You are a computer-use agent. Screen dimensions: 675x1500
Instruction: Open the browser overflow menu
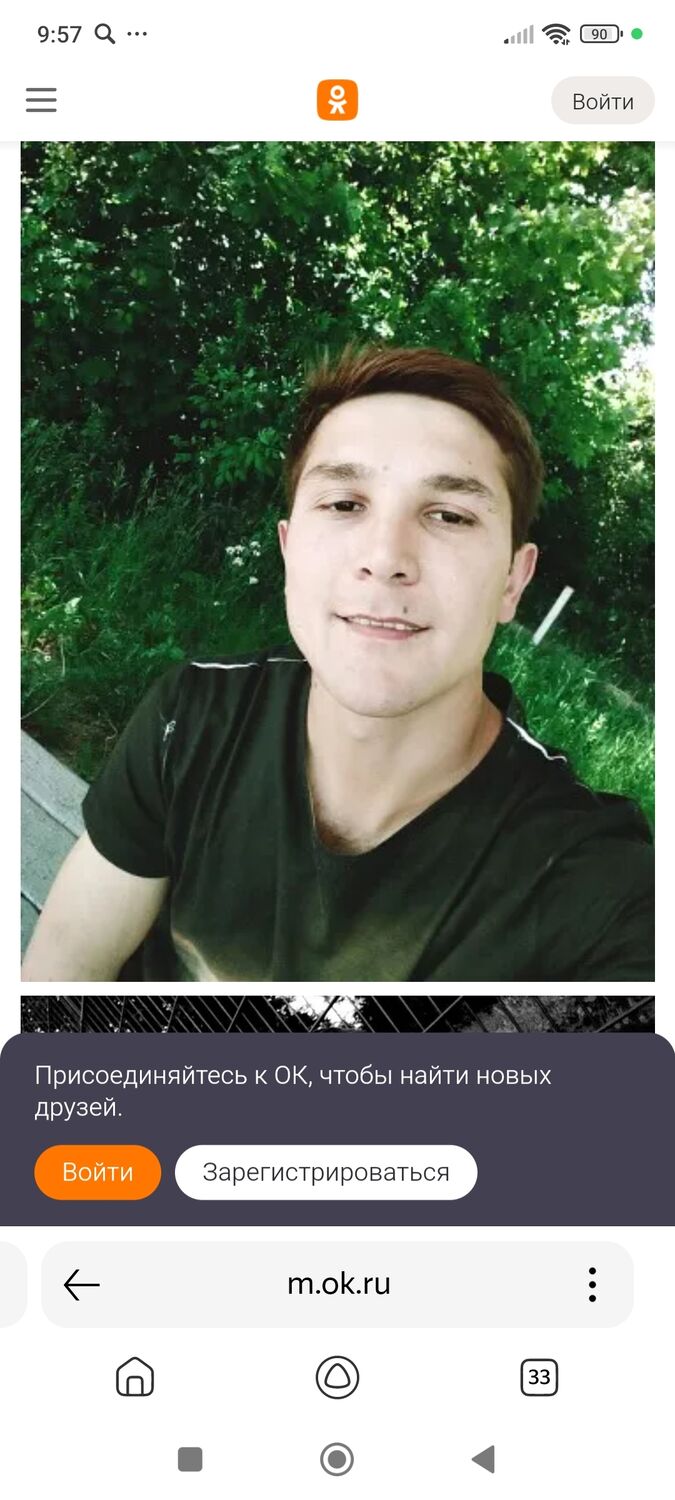click(592, 1284)
